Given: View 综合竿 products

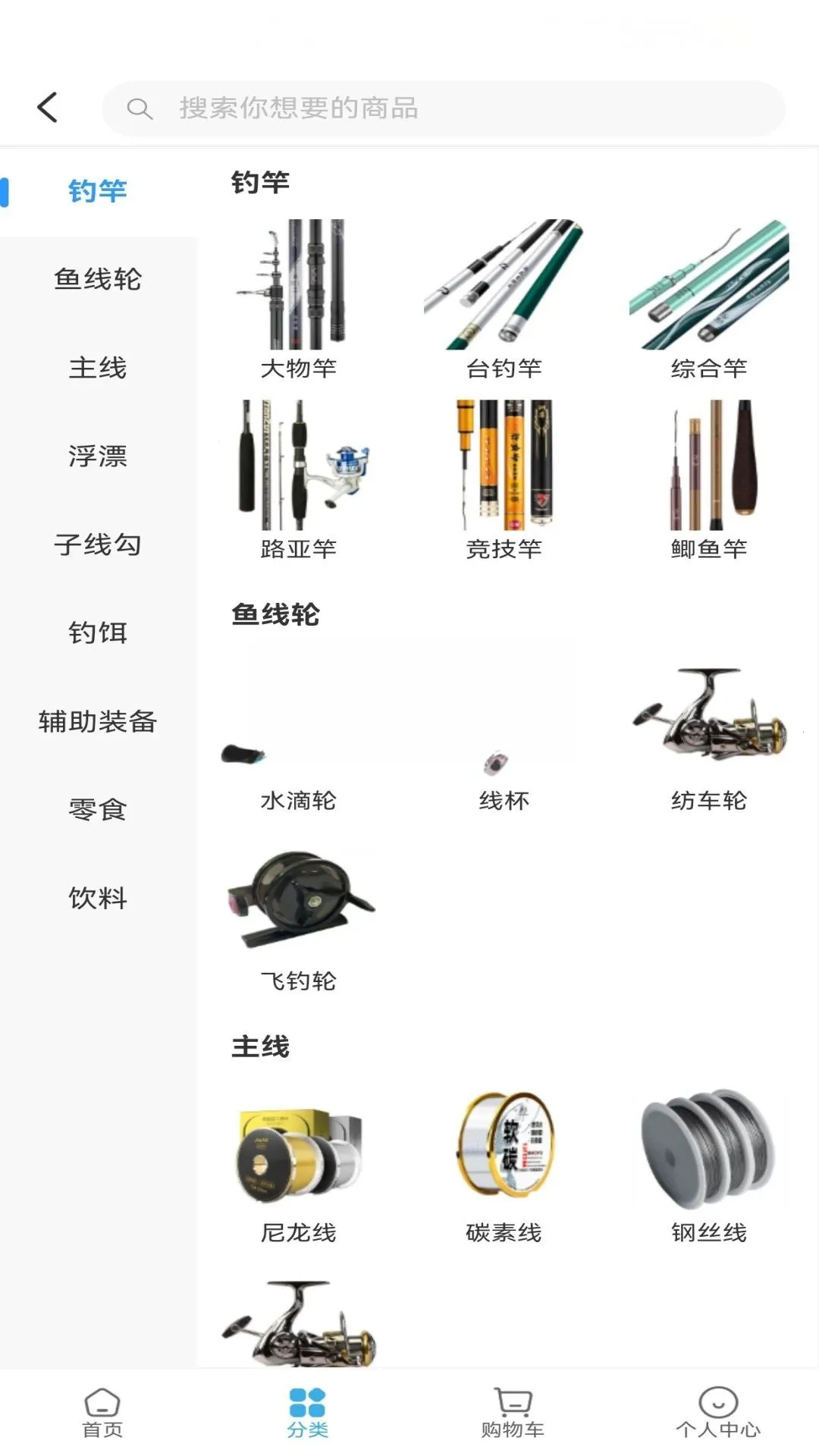Looking at the screenshot, I should click(709, 301).
